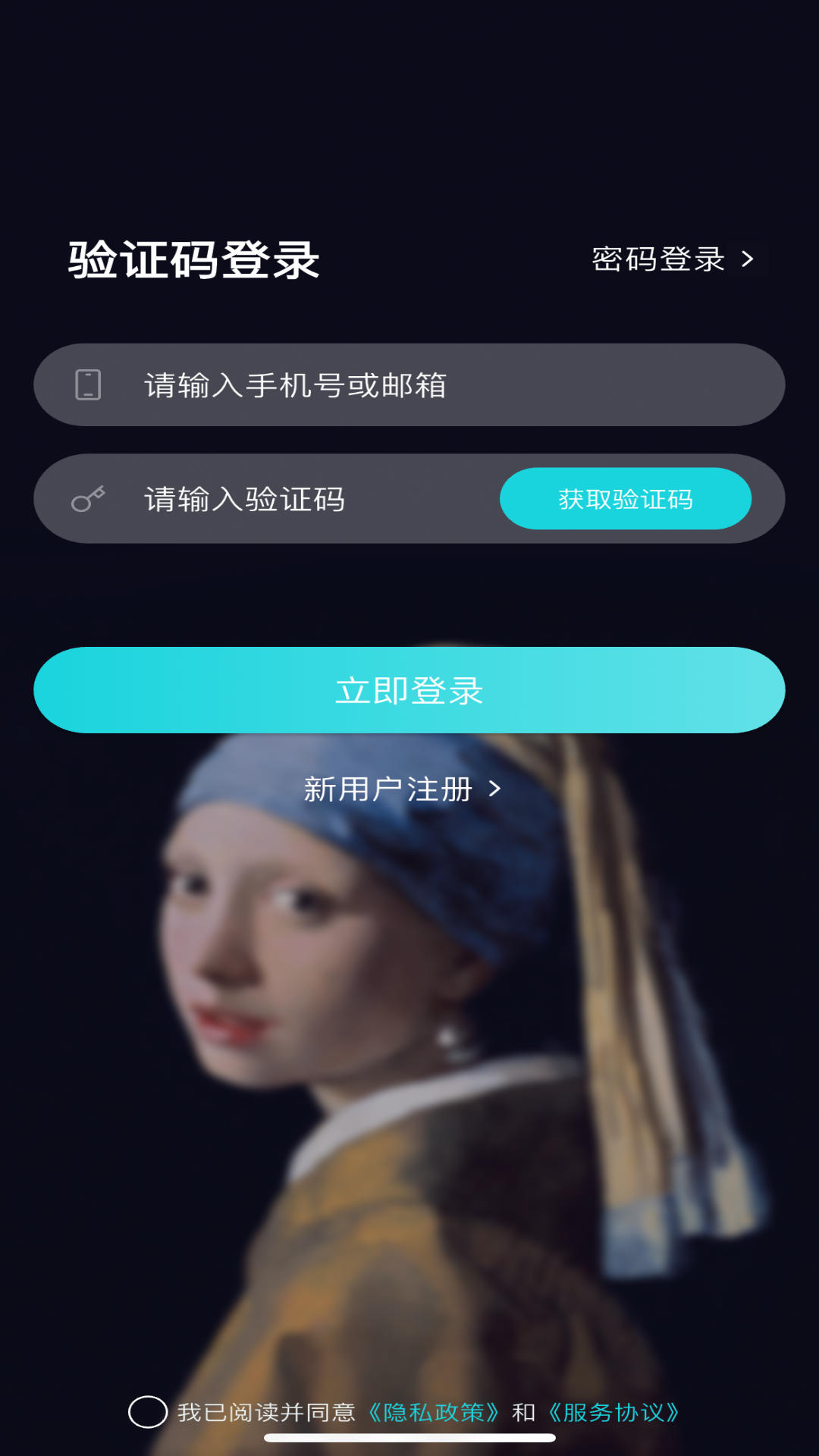Click 获取验证码 to request a code
The image size is (819, 1456).
click(x=626, y=498)
